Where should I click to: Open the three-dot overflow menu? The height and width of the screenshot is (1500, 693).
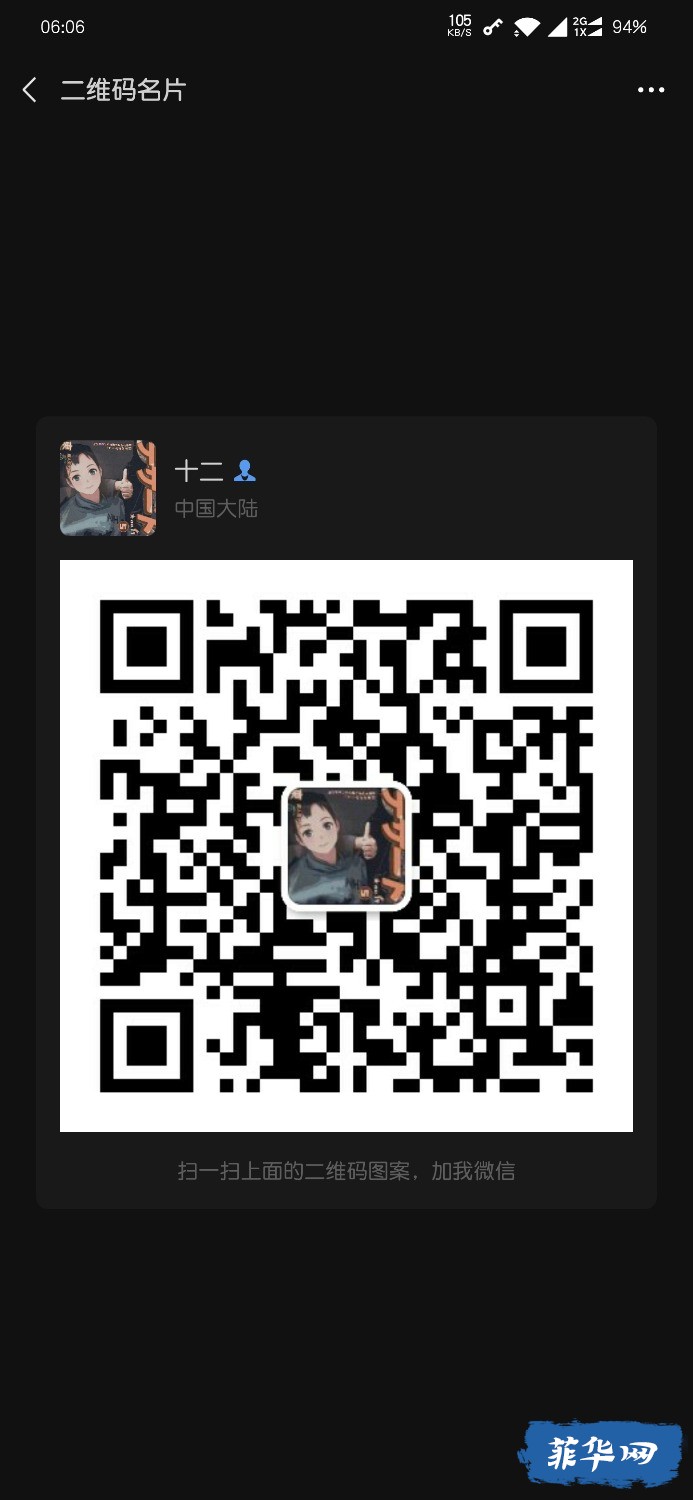tap(651, 90)
